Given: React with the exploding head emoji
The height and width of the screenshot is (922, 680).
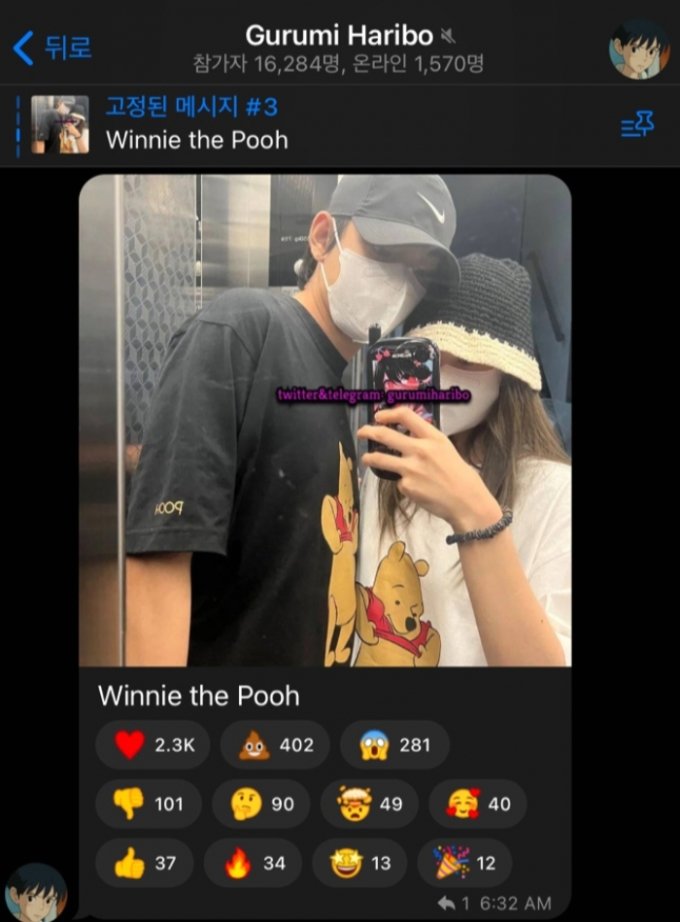Looking at the screenshot, I should click(369, 804).
